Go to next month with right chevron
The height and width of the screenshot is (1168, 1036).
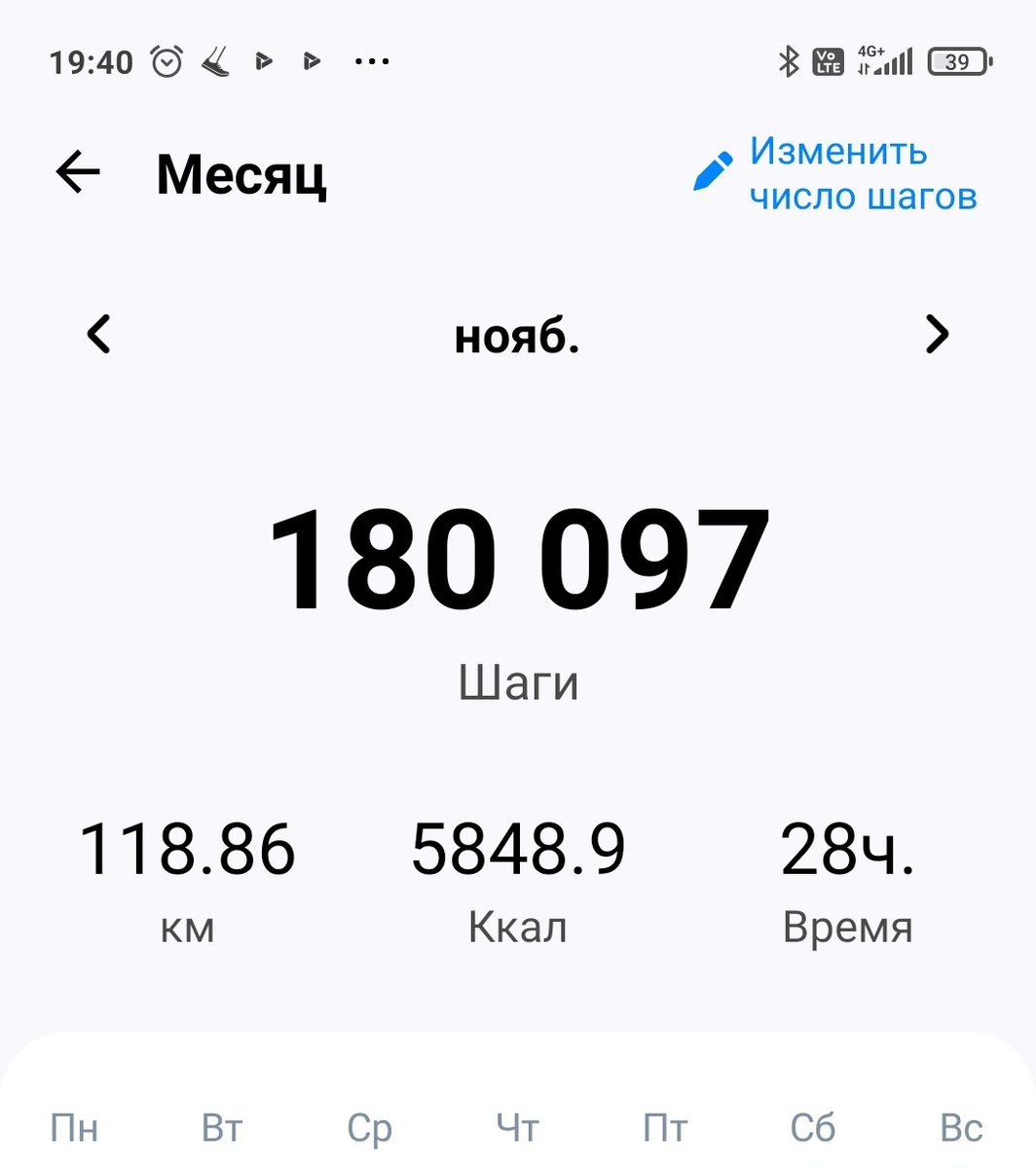938,334
